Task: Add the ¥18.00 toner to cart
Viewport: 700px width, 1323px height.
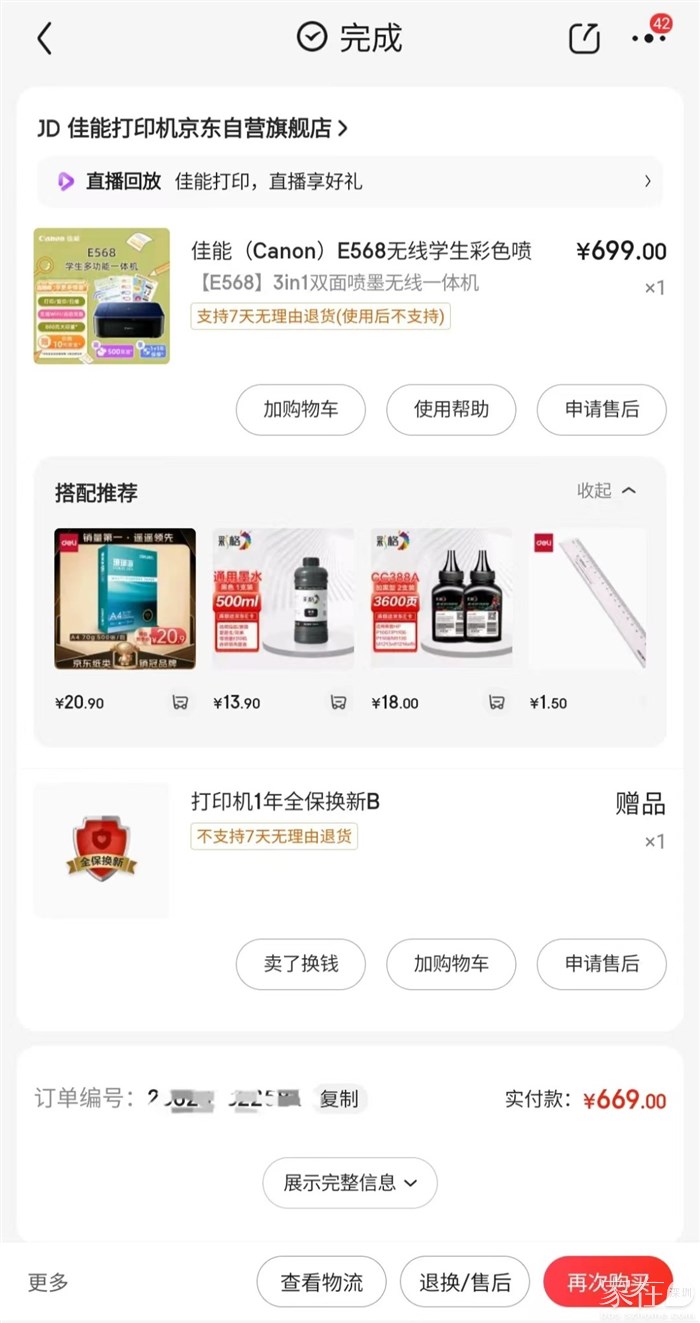Action: click(x=496, y=702)
